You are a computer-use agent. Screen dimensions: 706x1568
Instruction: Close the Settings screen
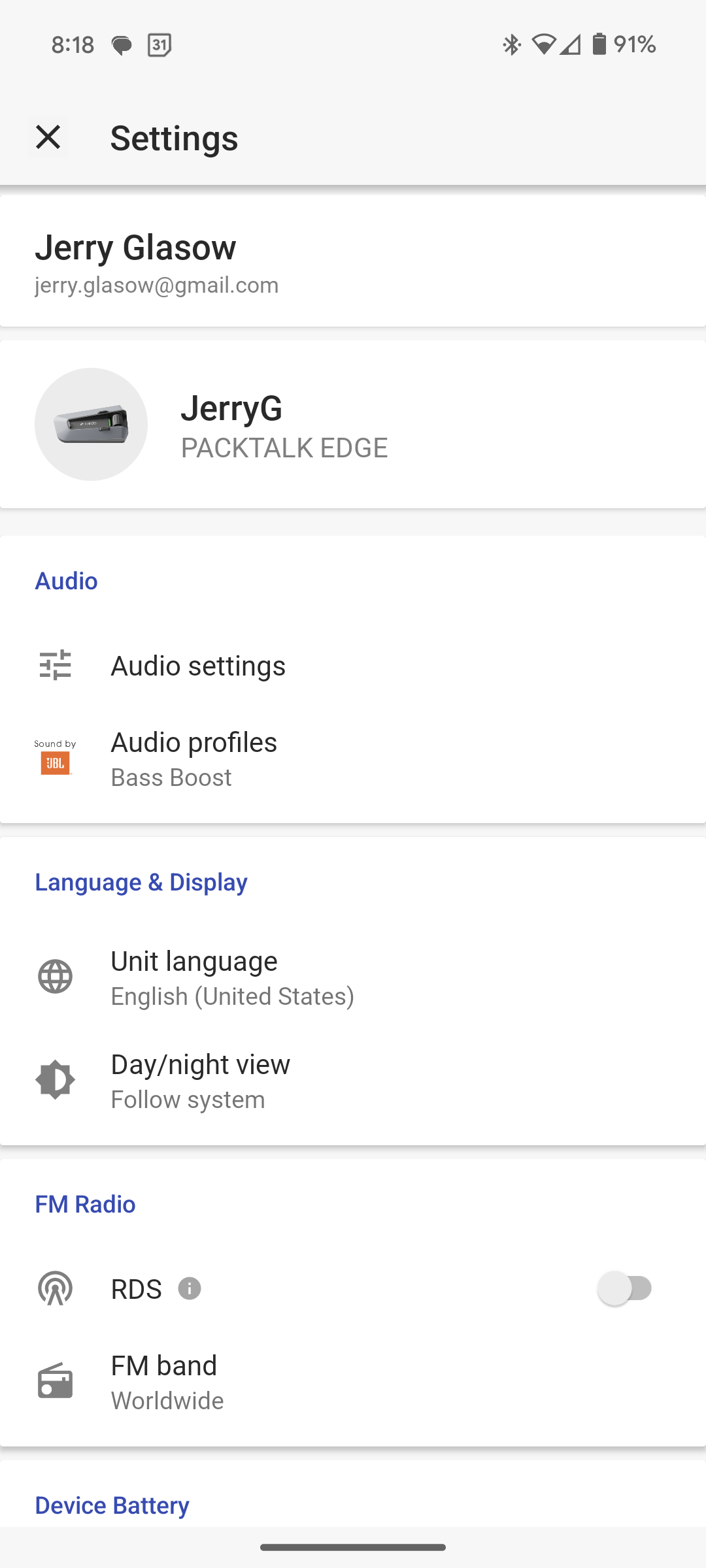[x=48, y=137]
